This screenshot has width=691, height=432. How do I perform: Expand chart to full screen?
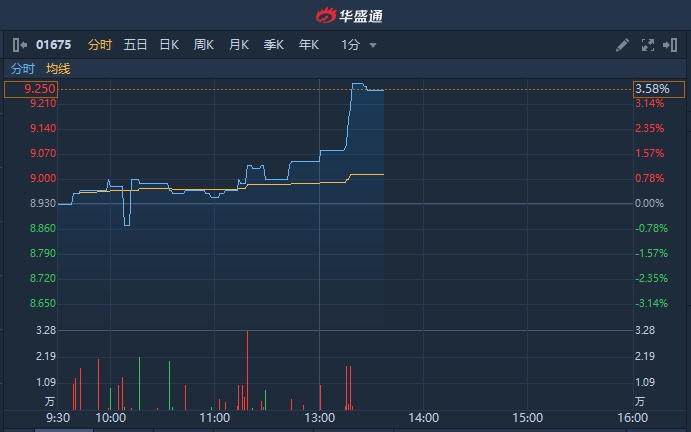pos(646,45)
